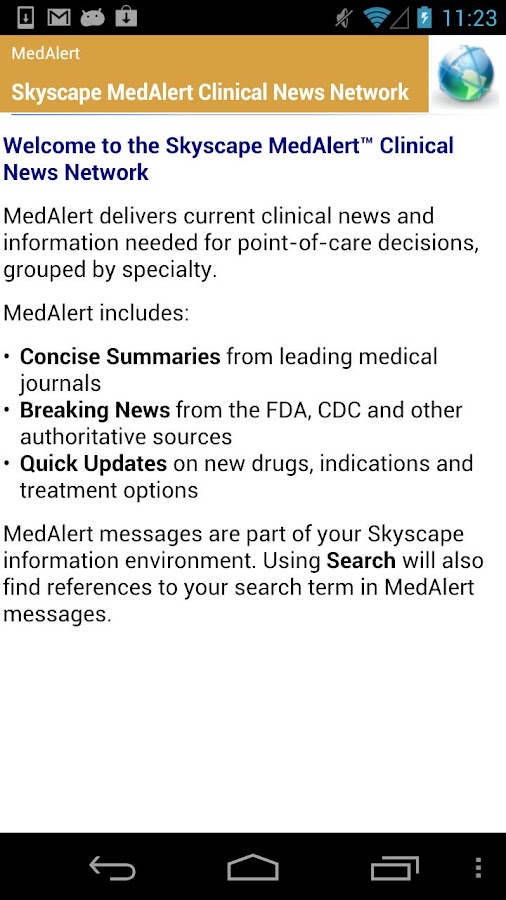This screenshot has width=506, height=900.
Task: Open the overflow menu in the navigation bar
Action: [478, 867]
